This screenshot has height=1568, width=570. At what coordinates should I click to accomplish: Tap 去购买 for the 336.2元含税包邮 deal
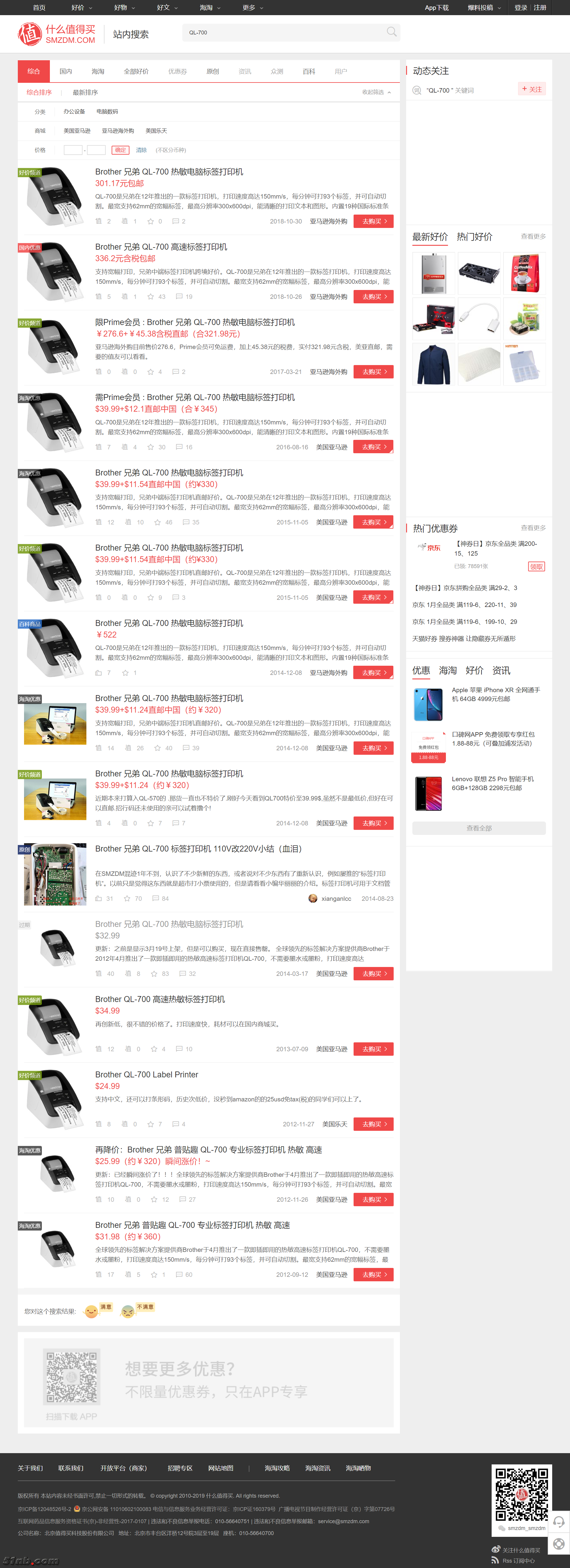click(373, 297)
